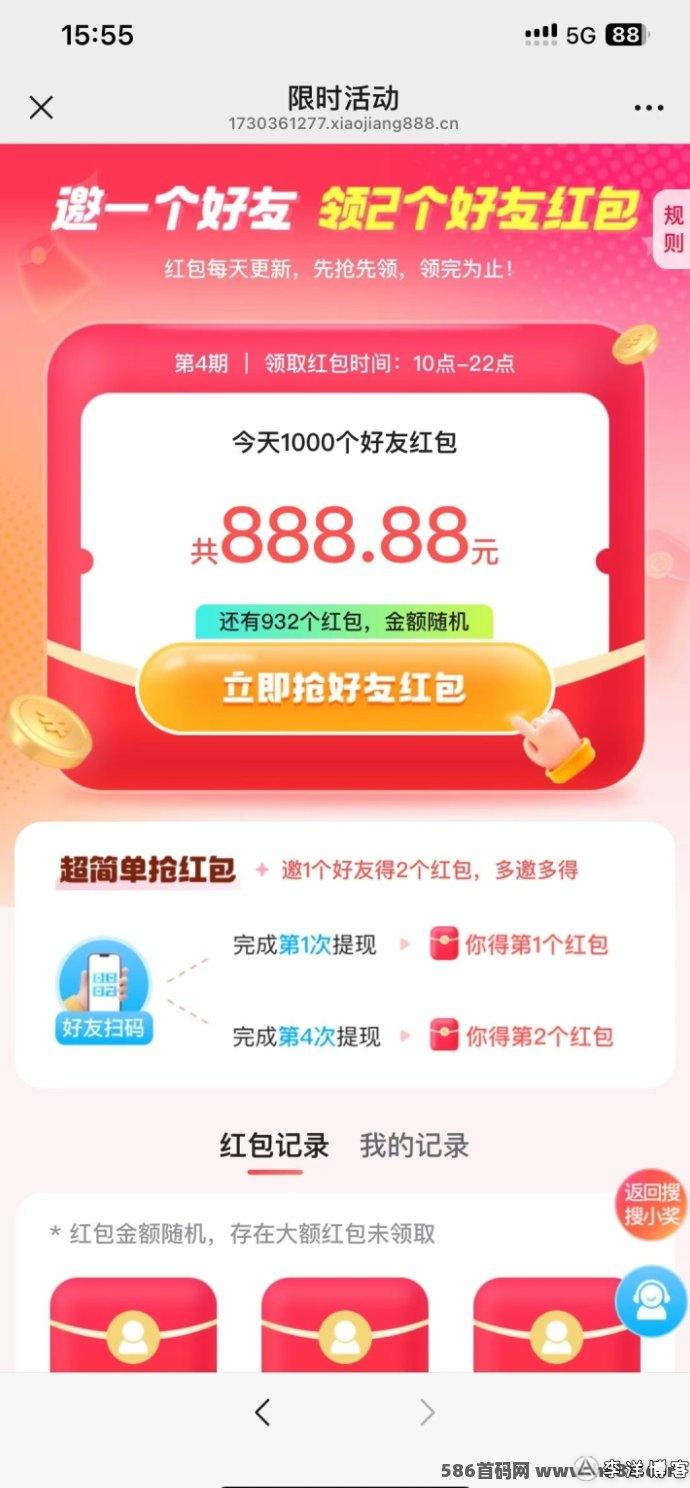Switch to 红包记录 tab
Viewport: 690px width, 1488px height.
tap(274, 1146)
